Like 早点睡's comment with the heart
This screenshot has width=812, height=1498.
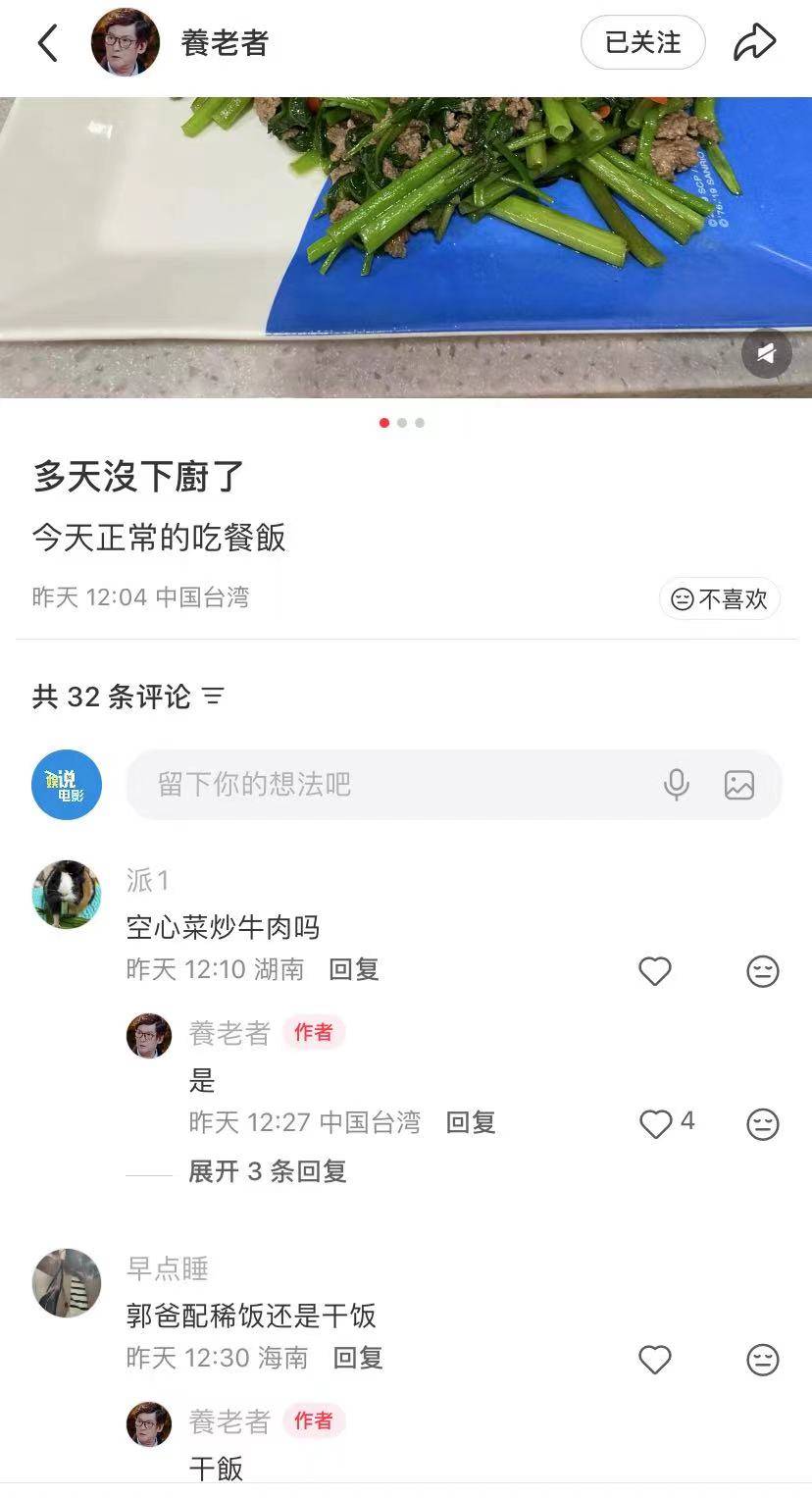click(655, 1361)
